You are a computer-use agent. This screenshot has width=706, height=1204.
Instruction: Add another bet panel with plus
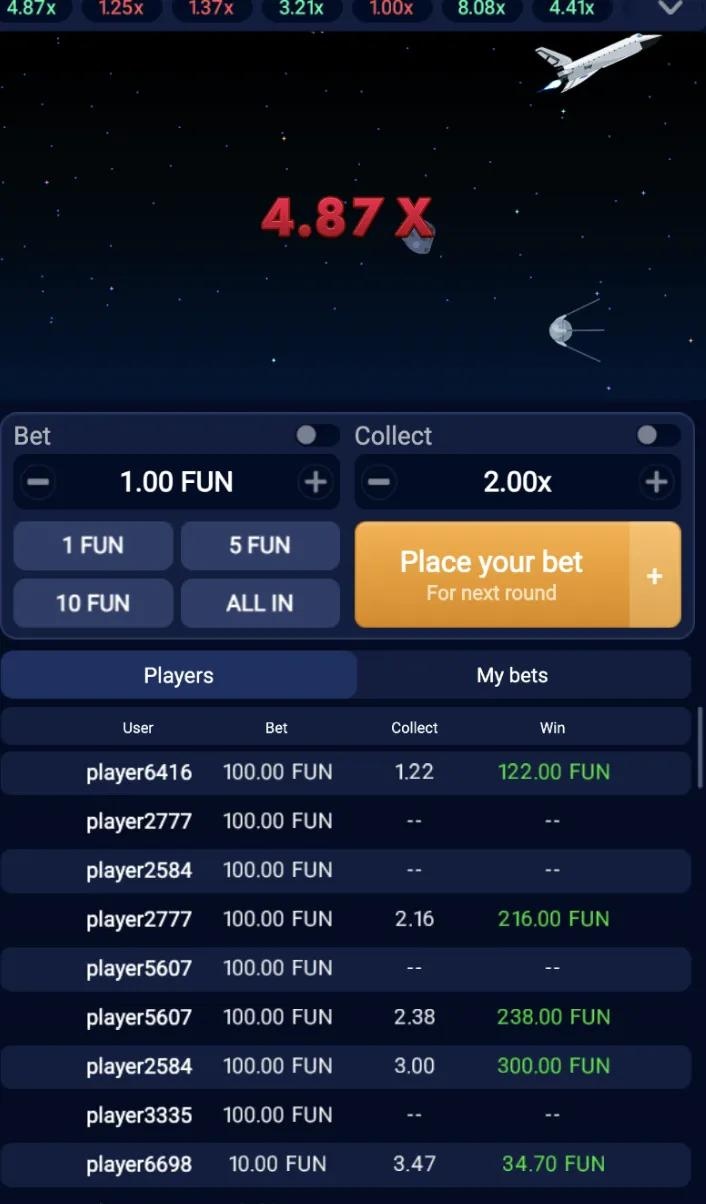pos(655,576)
